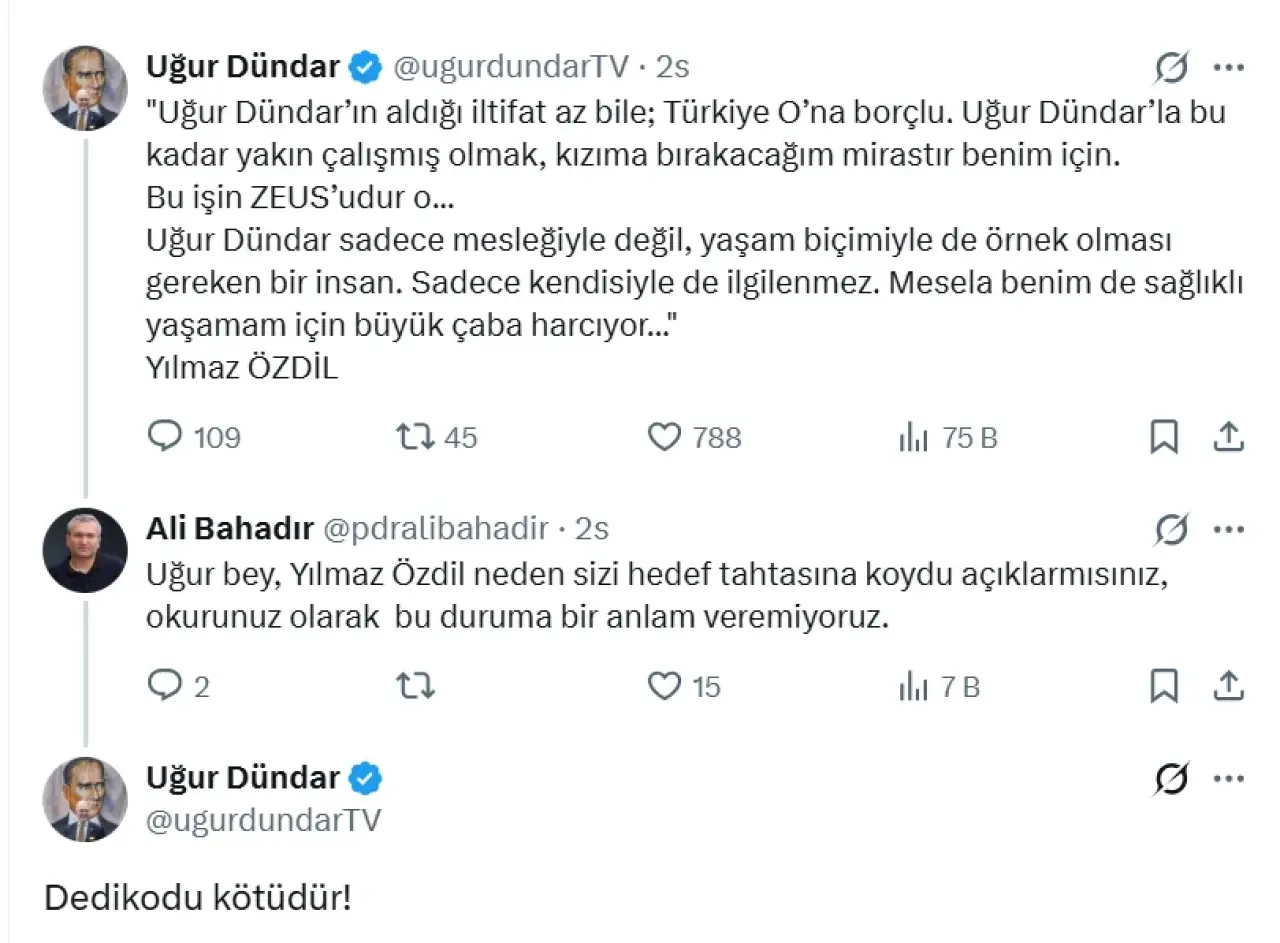Tap the Grok icon on the Yılmaz Özdil quote tweet
The image size is (1280, 943).
coord(1171,68)
